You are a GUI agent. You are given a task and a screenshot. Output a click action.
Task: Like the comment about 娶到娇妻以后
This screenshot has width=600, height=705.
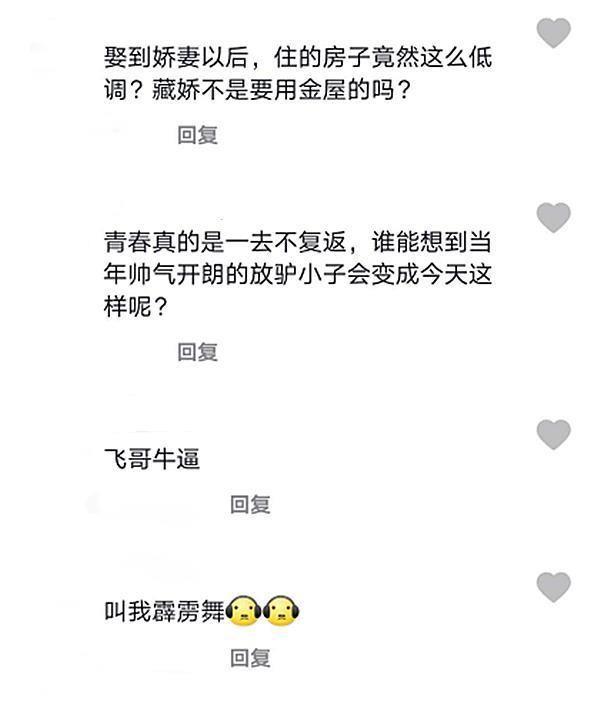[x=553, y=34]
